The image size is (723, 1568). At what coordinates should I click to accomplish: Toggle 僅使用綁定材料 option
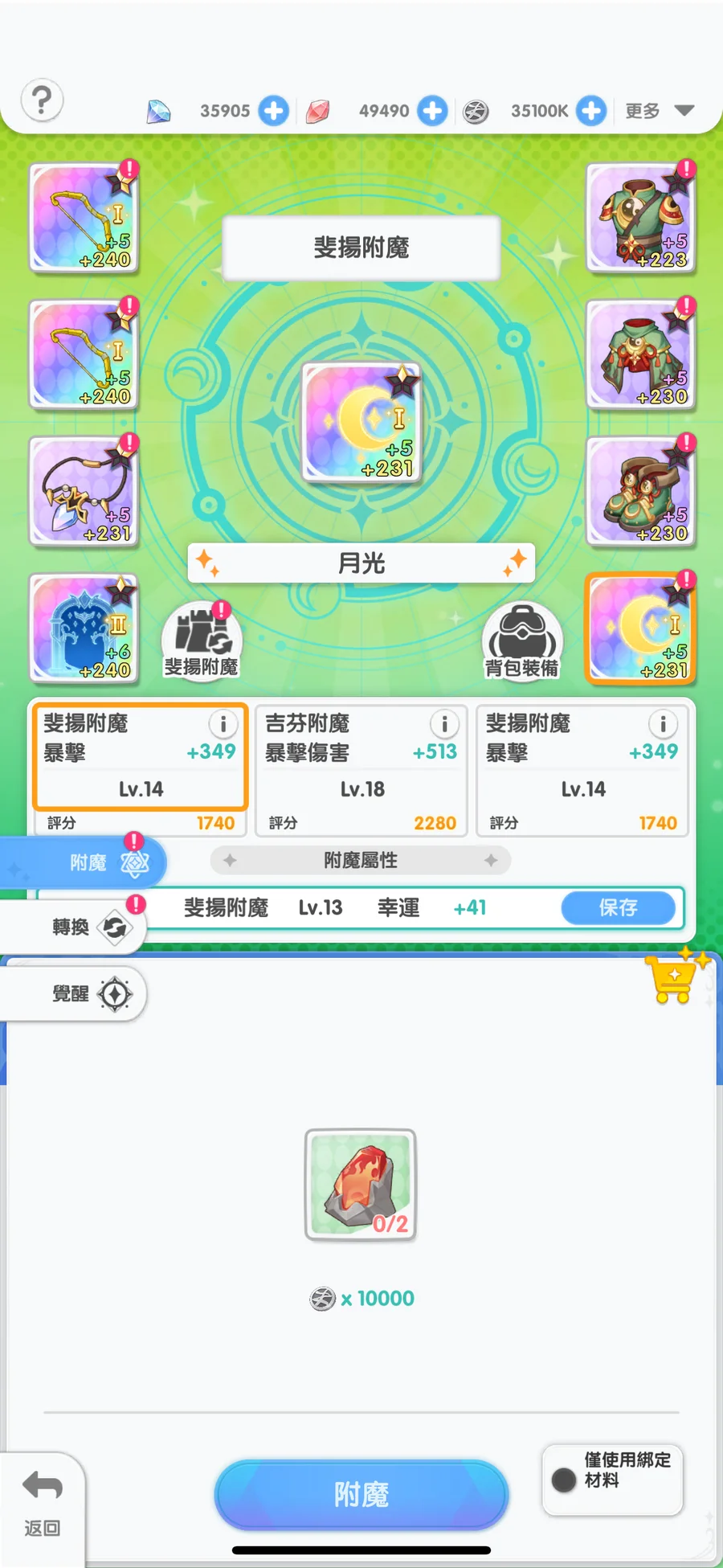613,1480
